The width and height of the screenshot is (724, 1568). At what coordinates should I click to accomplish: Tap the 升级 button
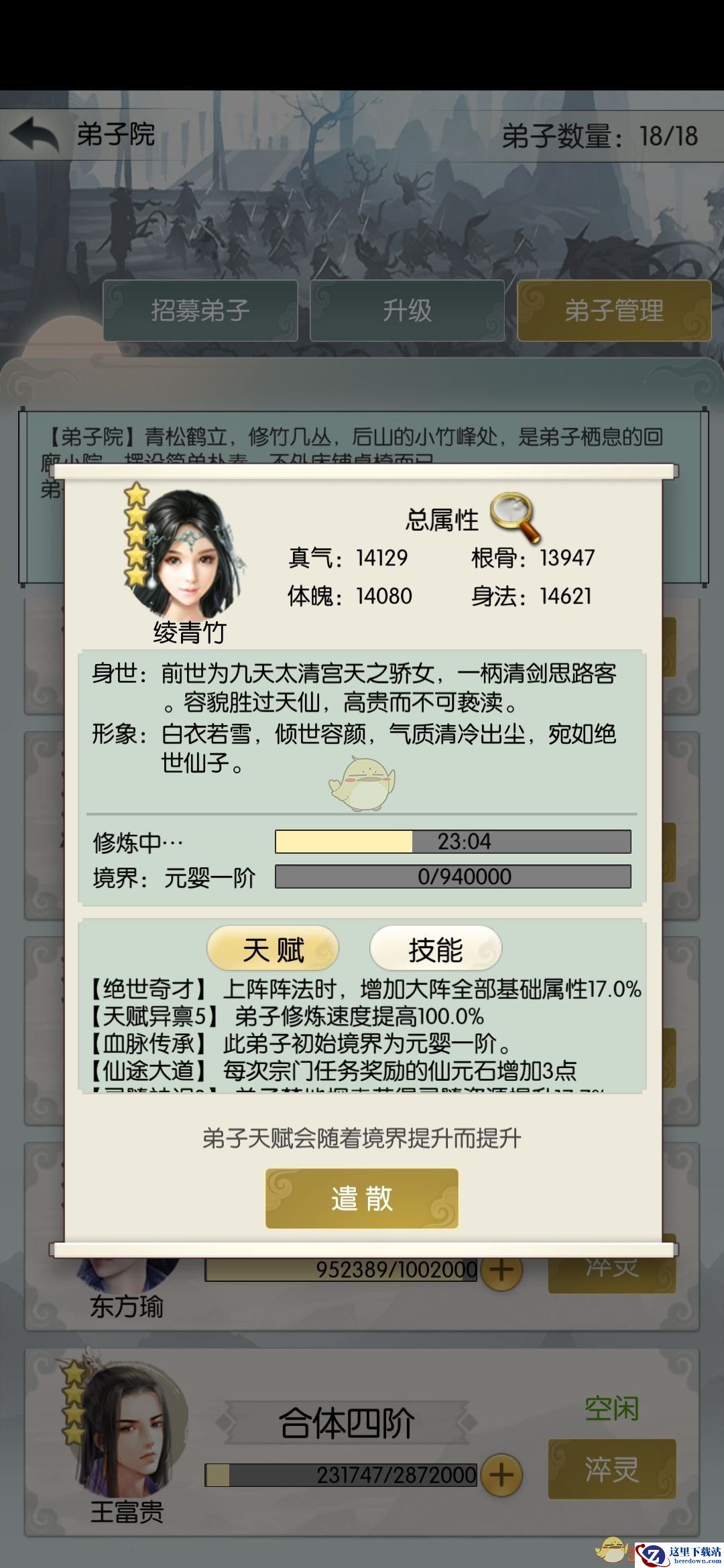tap(407, 311)
